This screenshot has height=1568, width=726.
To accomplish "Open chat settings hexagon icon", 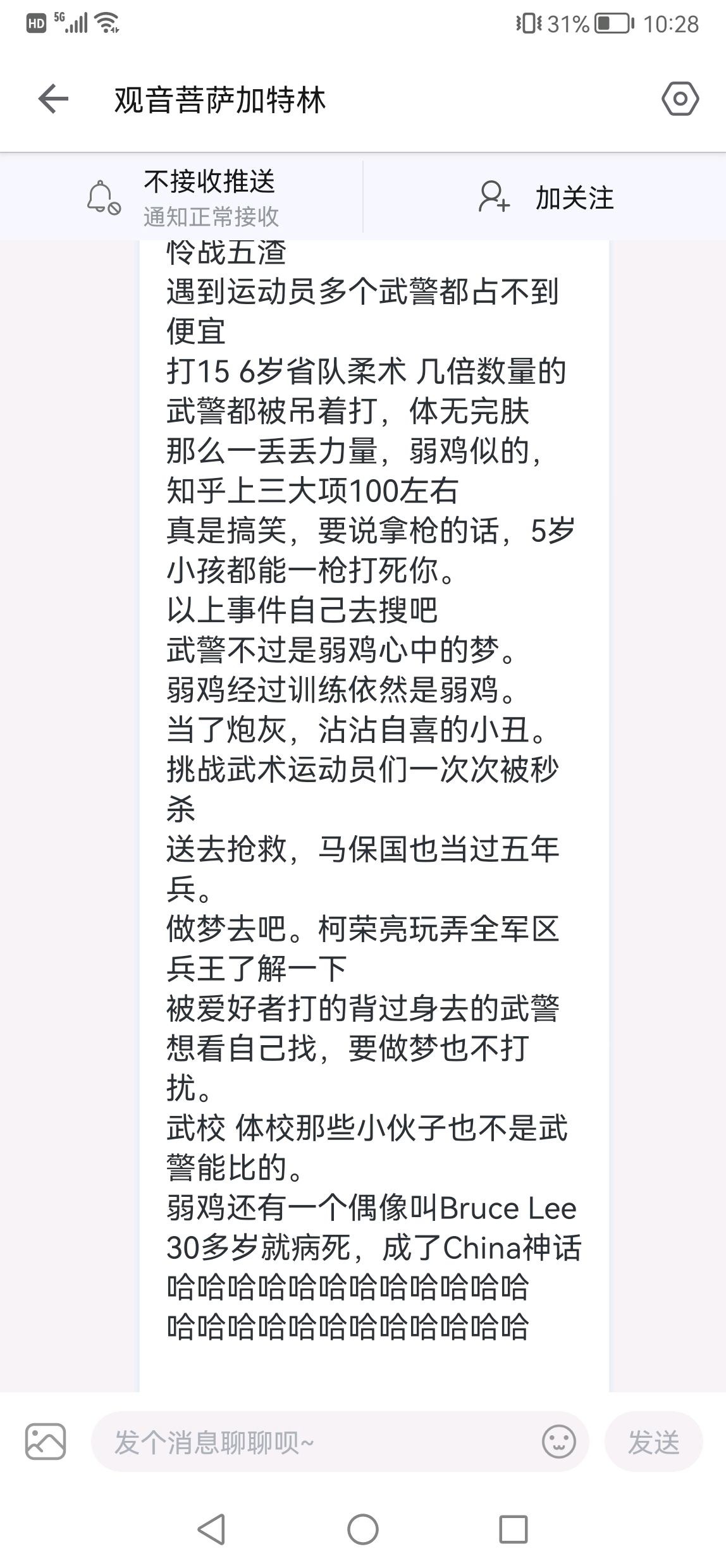I will click(x=680, y=99).
